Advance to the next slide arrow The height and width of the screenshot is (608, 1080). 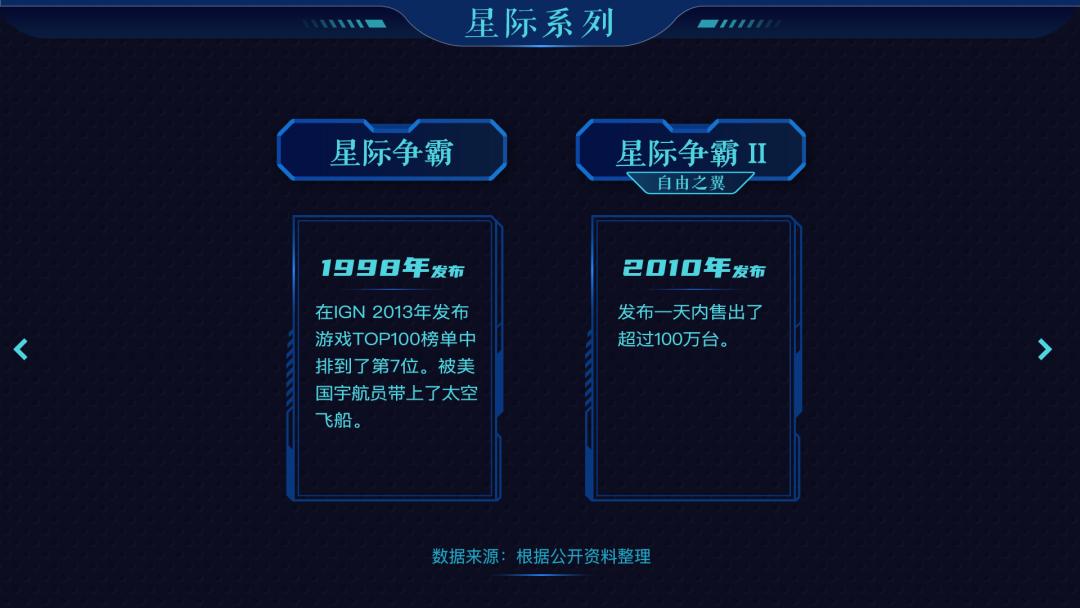tap(1045, 349)
